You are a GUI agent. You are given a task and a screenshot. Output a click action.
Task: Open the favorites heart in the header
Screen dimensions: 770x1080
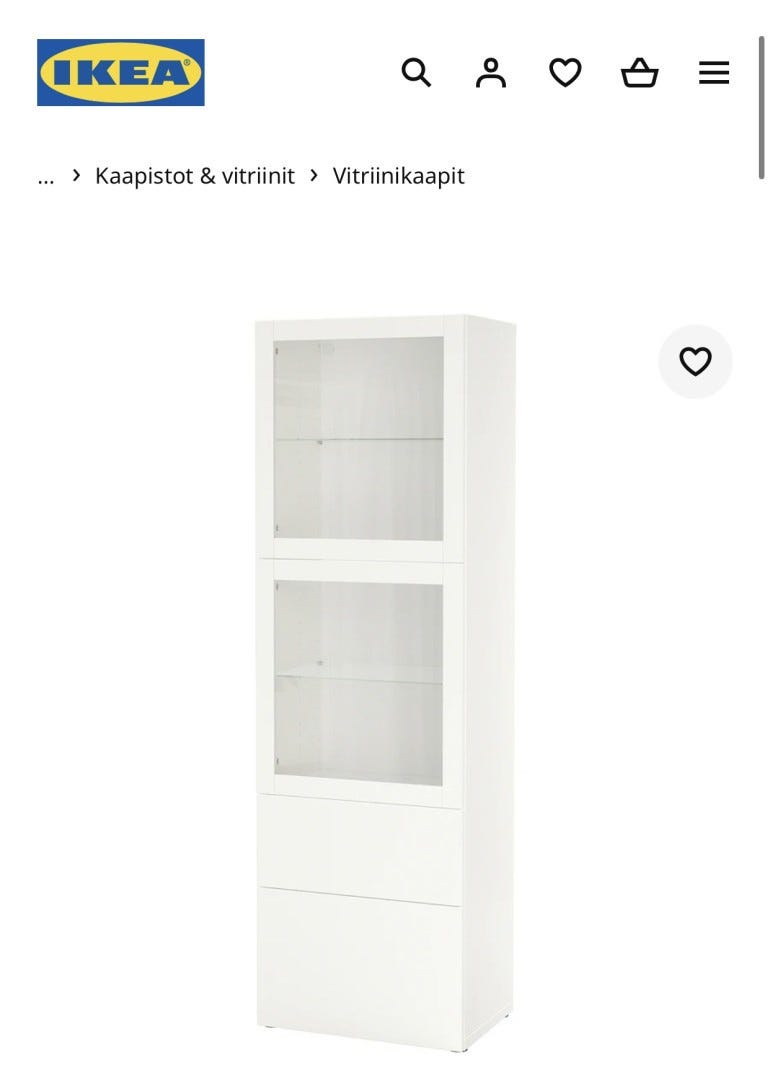565,73
